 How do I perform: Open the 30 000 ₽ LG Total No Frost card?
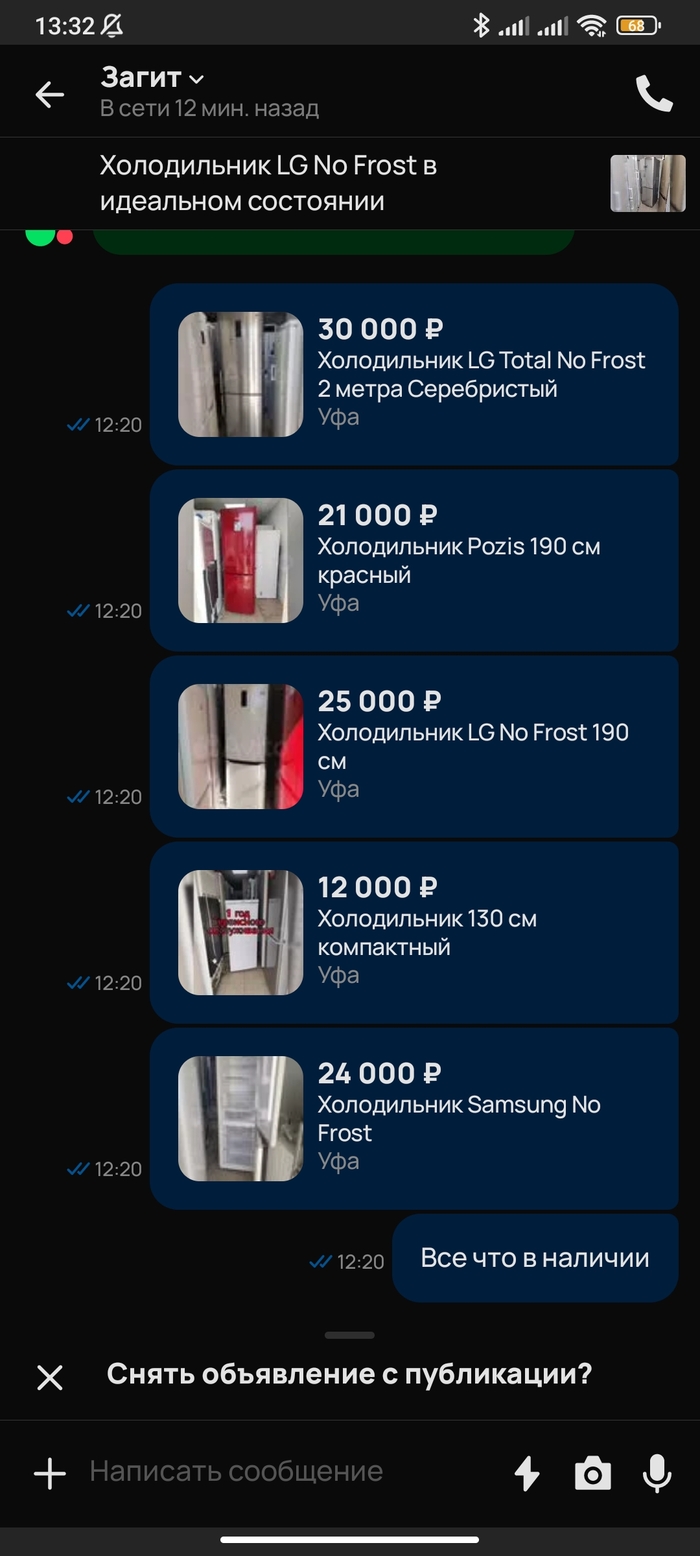(414, 374)
